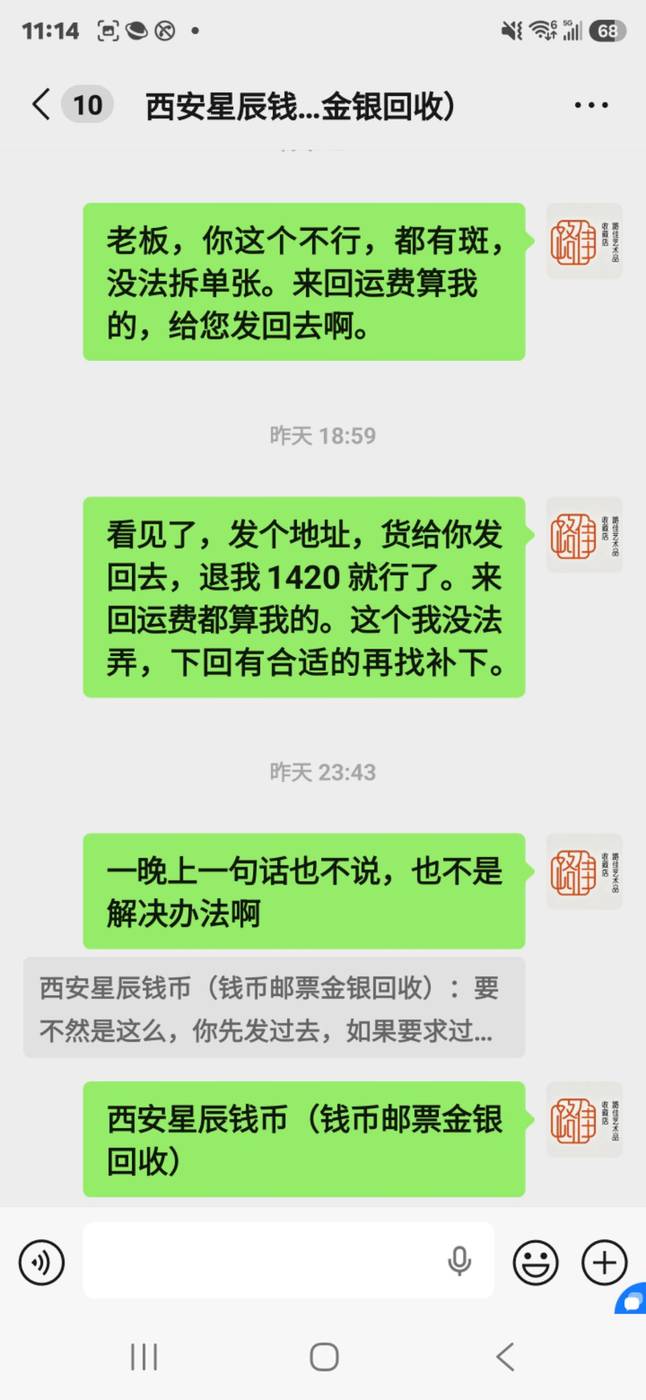646x1400 pixels.
Task: Open the plus attachment menu
Action: [x=604, y=1262]
